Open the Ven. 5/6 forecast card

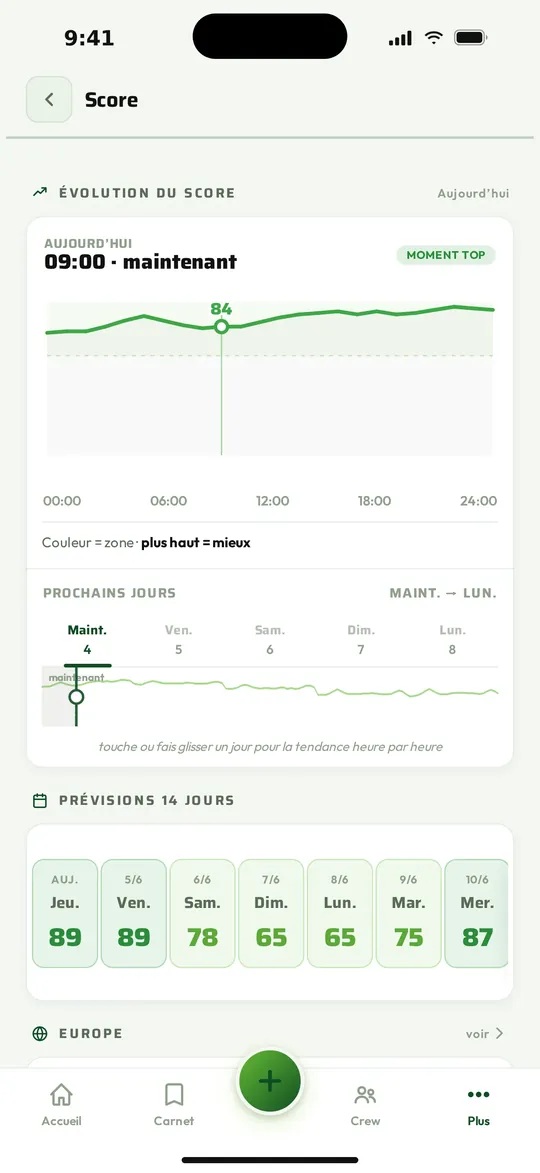134,913
